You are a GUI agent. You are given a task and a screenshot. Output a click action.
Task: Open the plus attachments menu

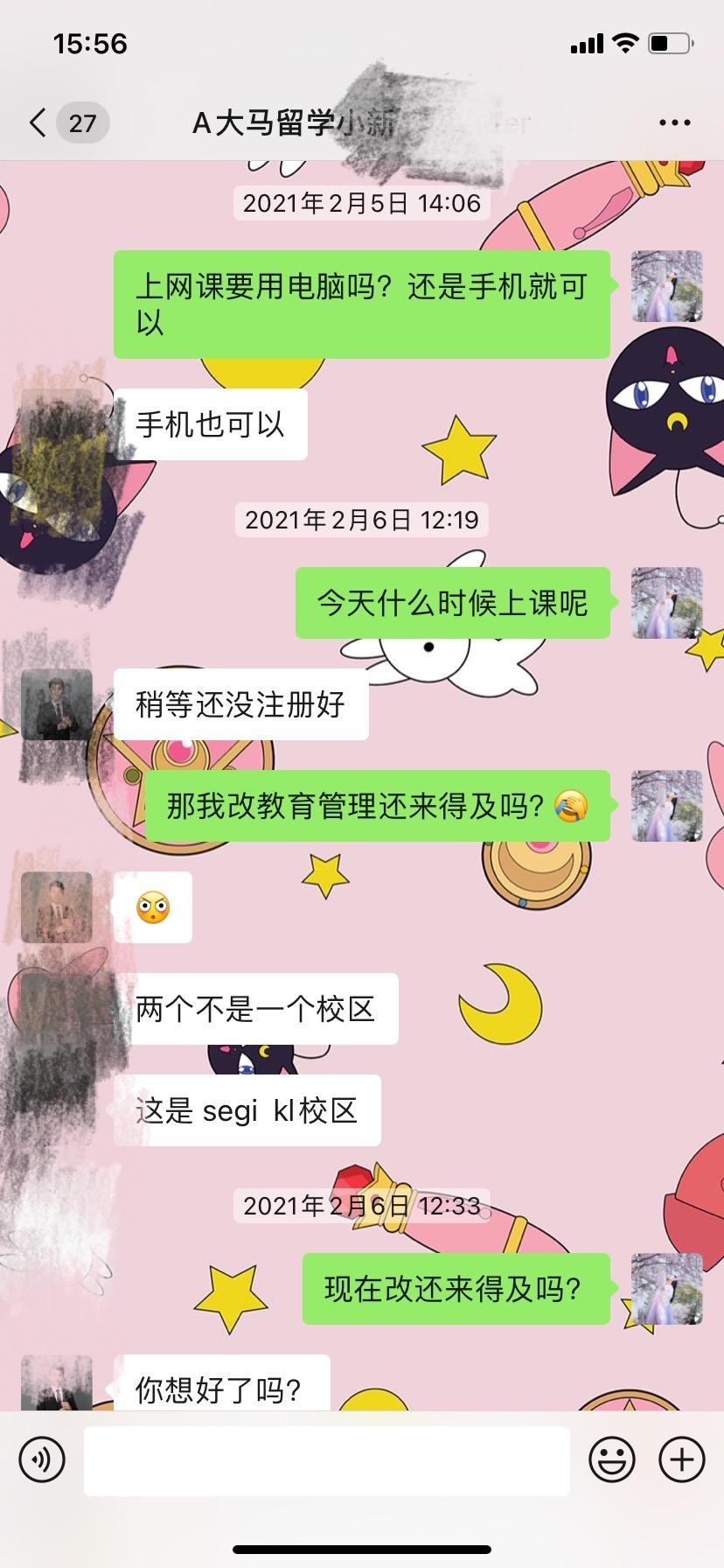(x=682, y=1460)
